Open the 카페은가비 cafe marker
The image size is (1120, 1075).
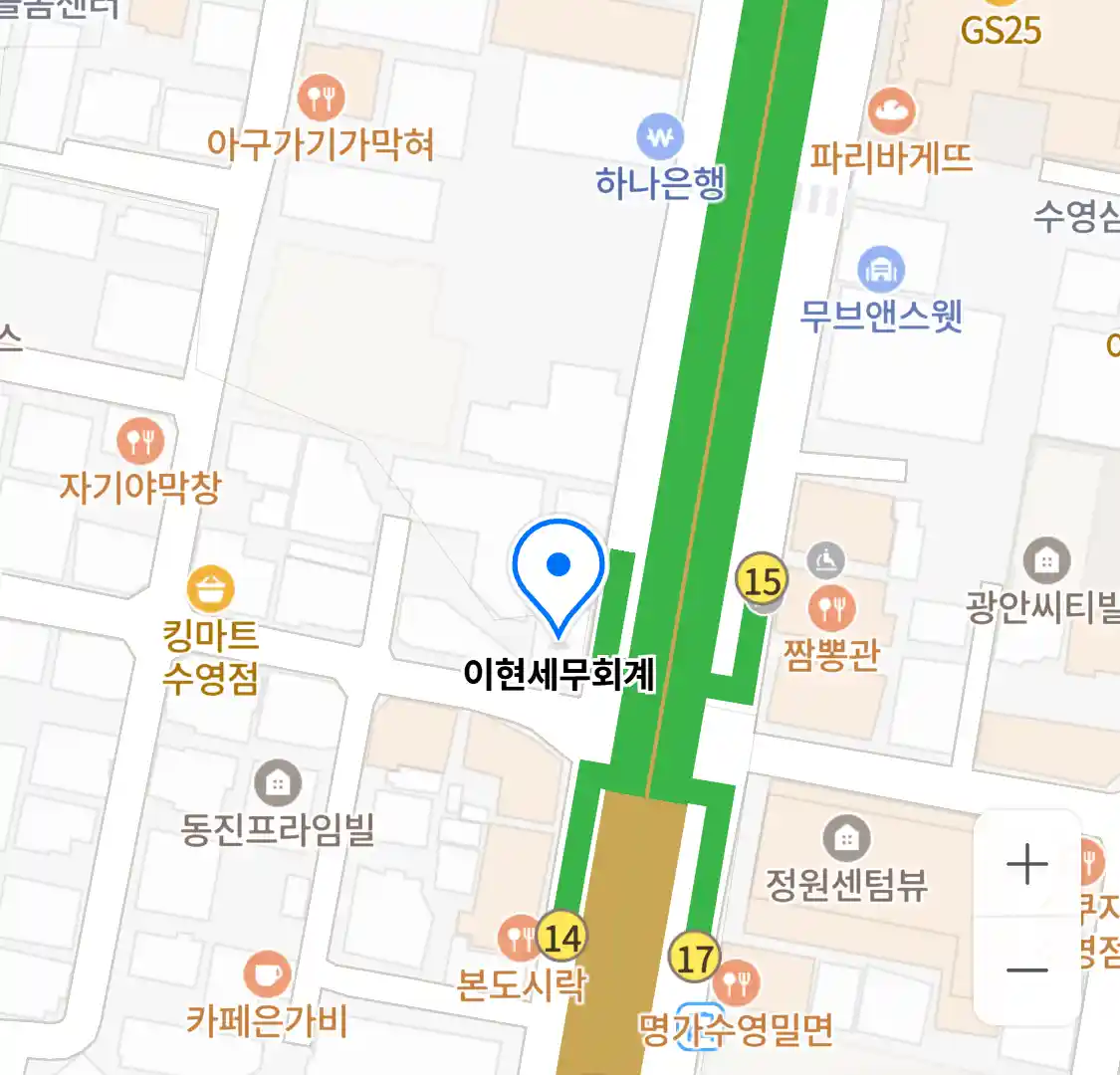(x=267, y=974)
